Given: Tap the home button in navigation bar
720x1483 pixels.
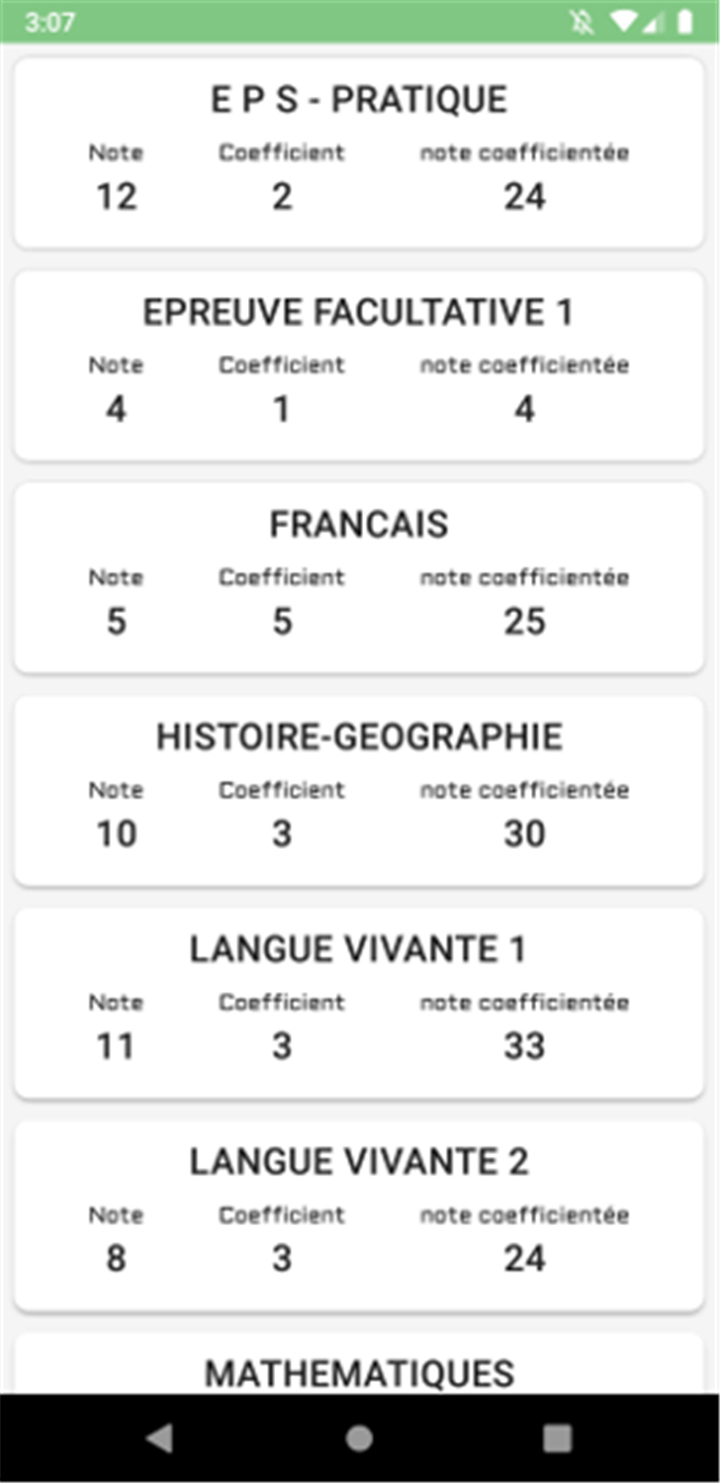Looking at the screenshot, I should (359, 1438).
